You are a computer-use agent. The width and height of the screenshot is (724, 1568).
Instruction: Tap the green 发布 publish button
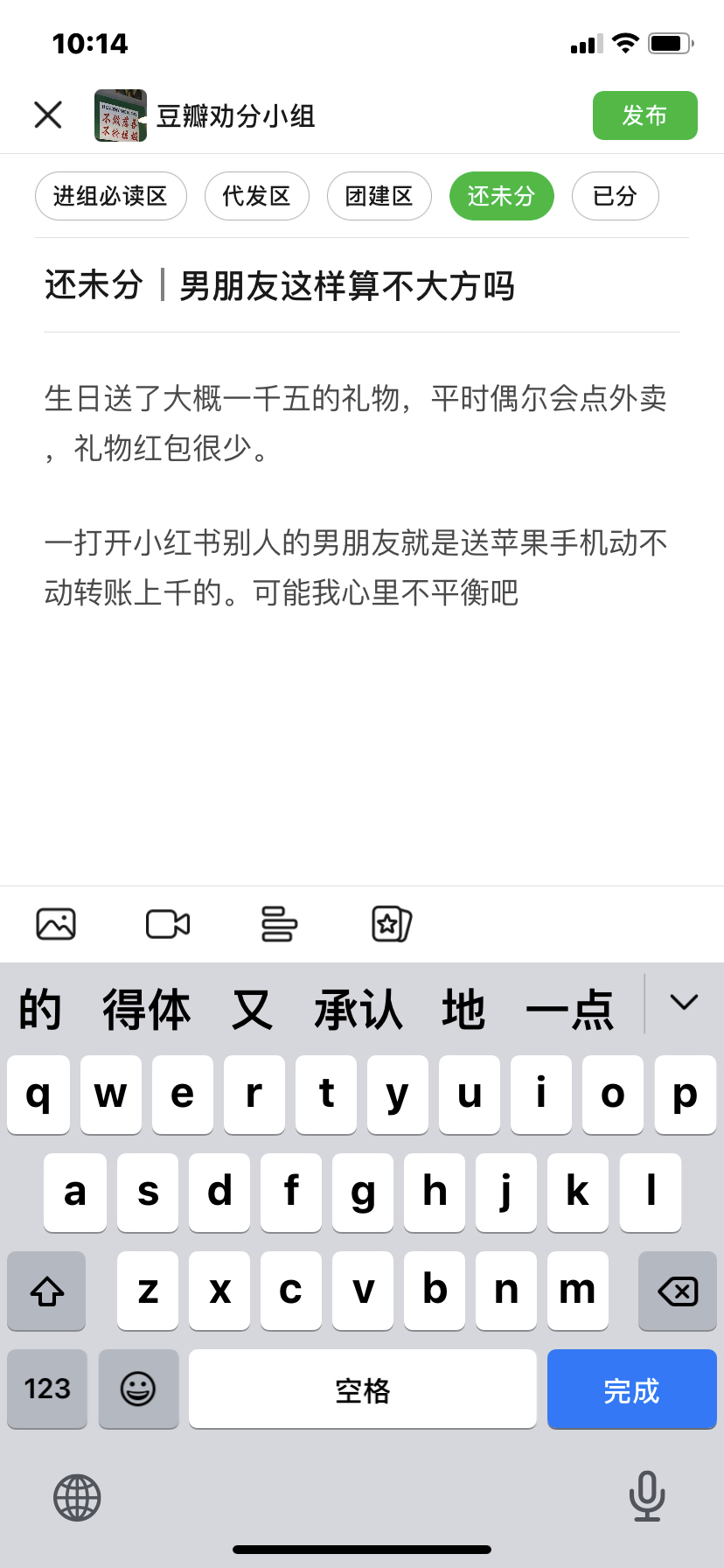coord(644,115)
